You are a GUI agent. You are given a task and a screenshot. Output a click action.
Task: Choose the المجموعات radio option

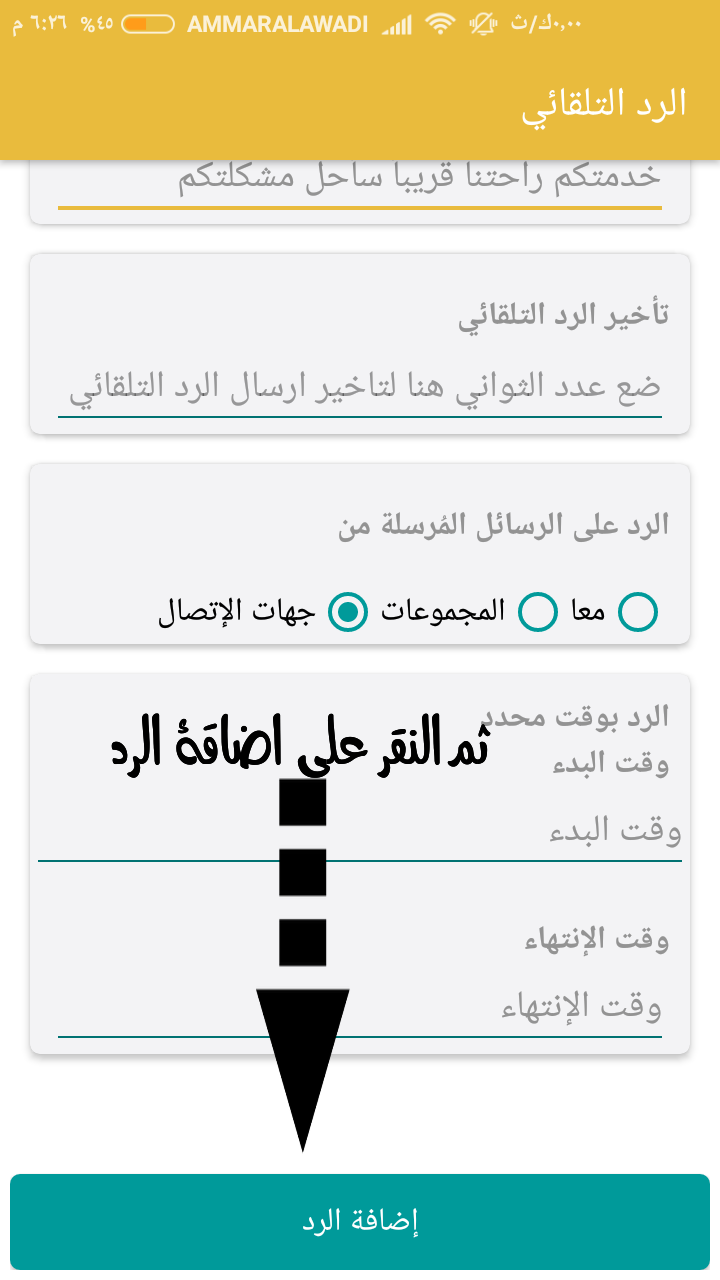pos(538,612)
